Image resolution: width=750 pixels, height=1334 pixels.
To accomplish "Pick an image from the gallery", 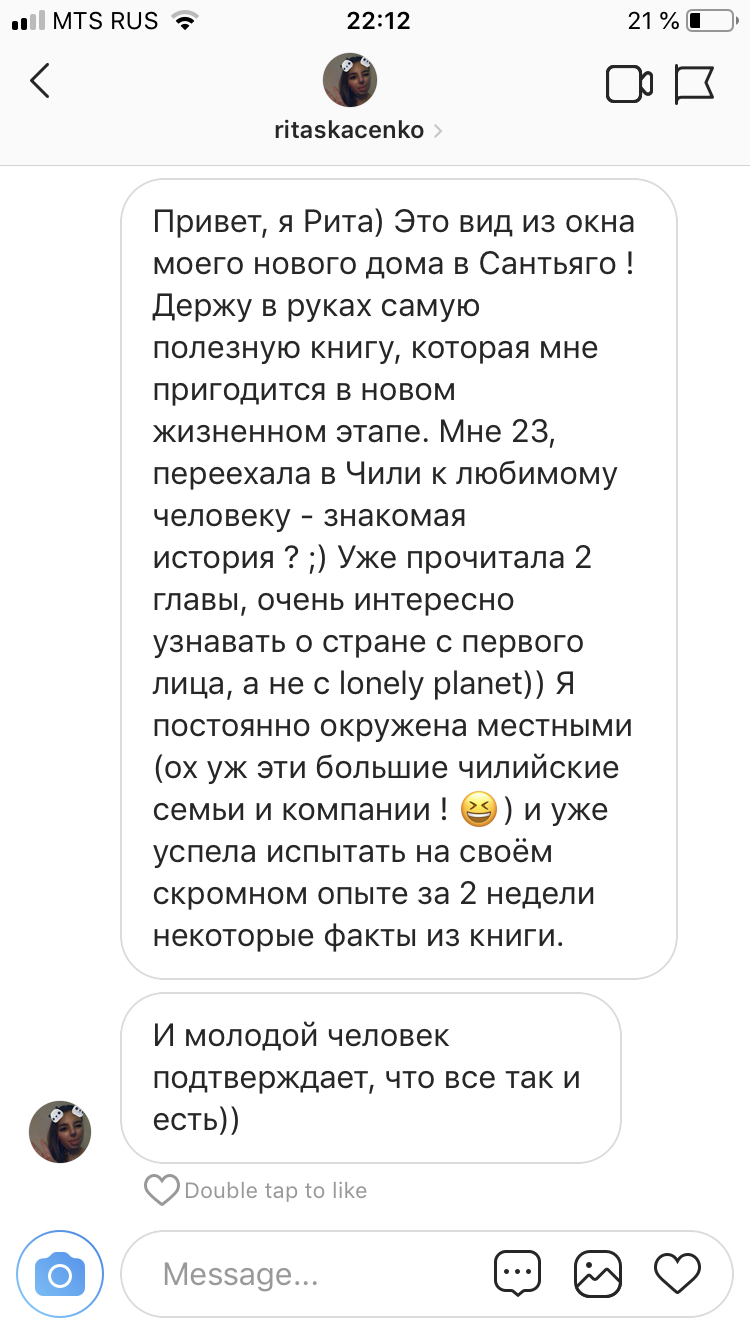I will click(598, 1274).
